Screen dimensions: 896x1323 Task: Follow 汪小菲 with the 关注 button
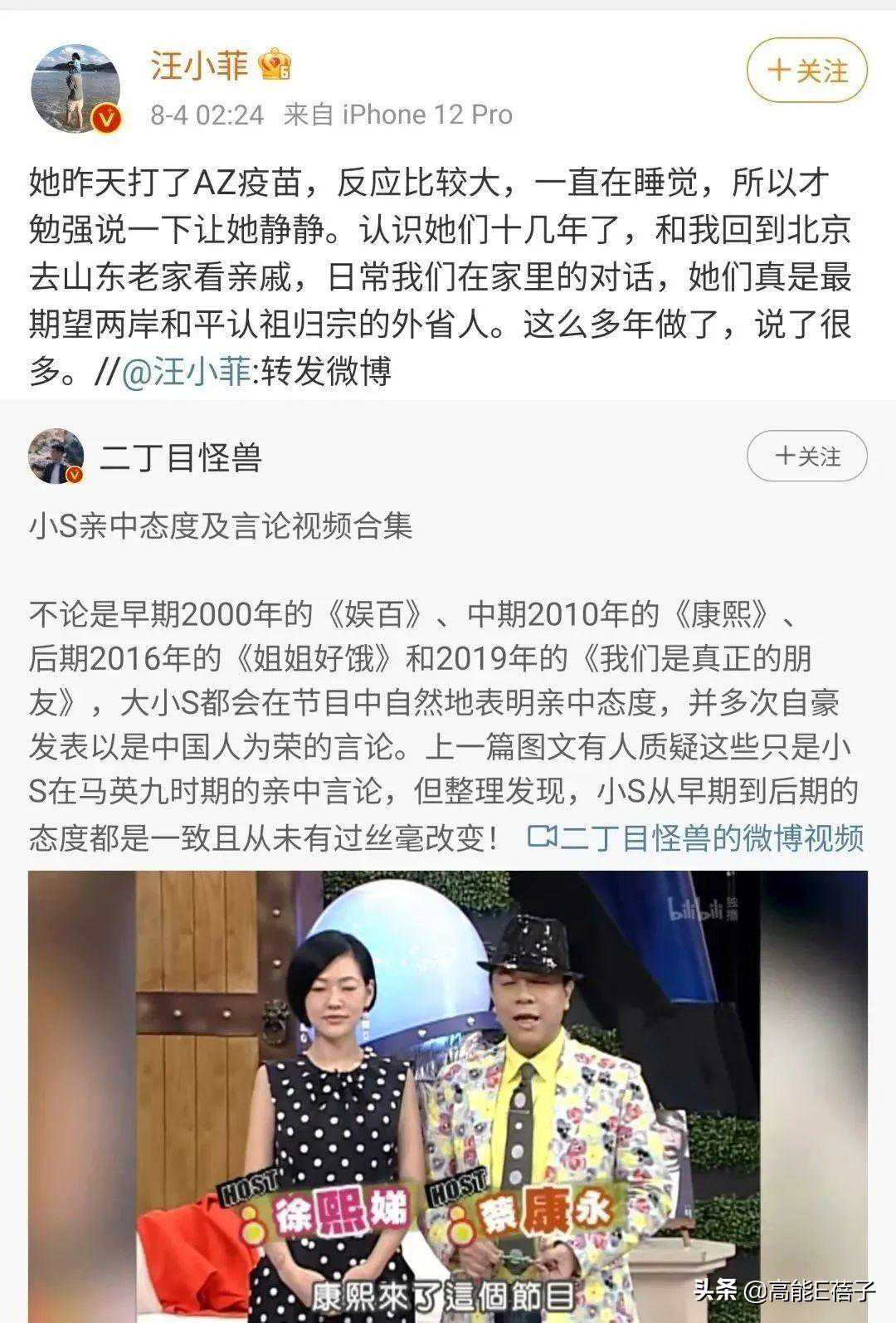coord(807,71)
